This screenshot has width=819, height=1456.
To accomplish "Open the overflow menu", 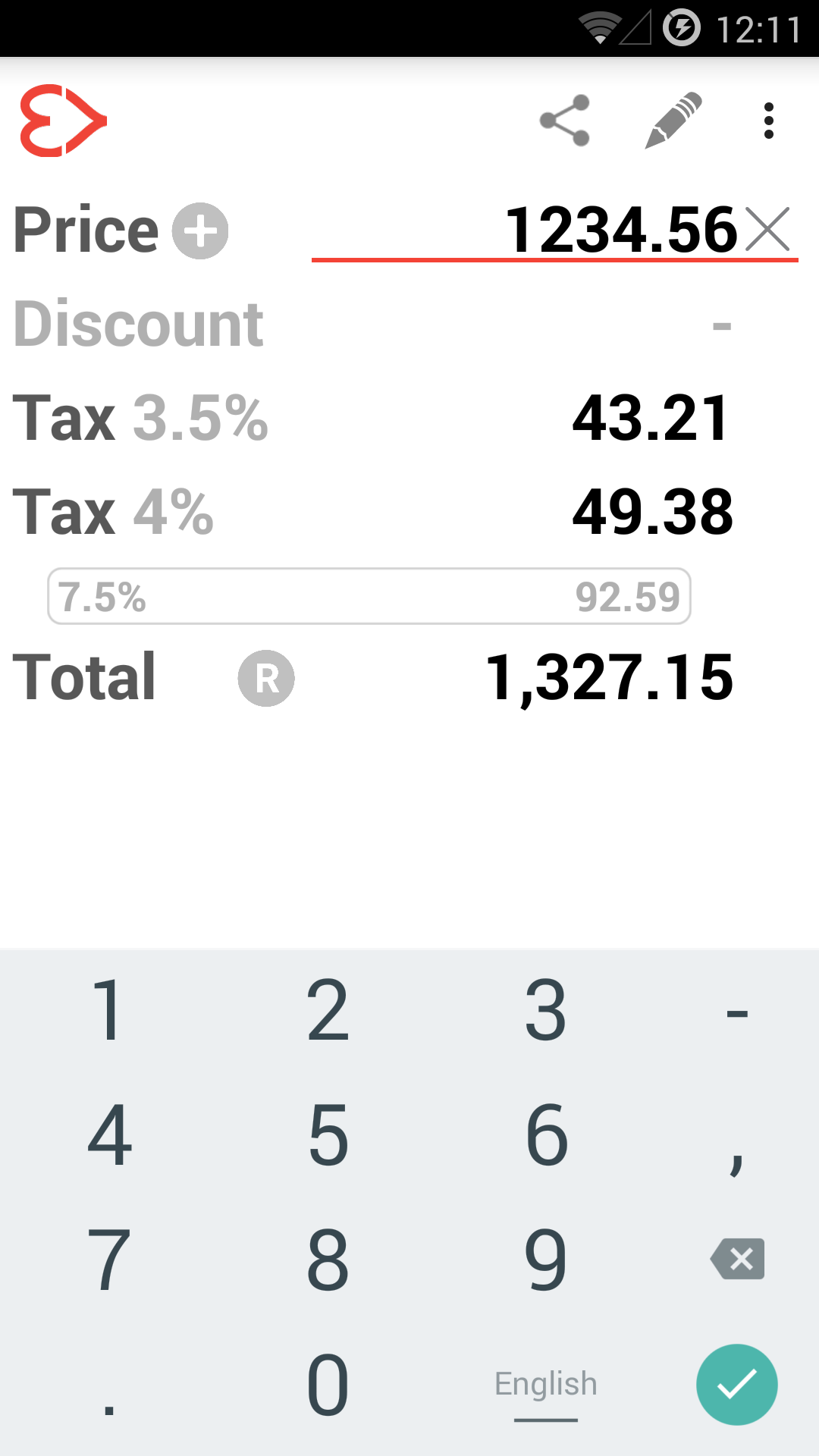I will pyautogui.click(x=768, y=121).
